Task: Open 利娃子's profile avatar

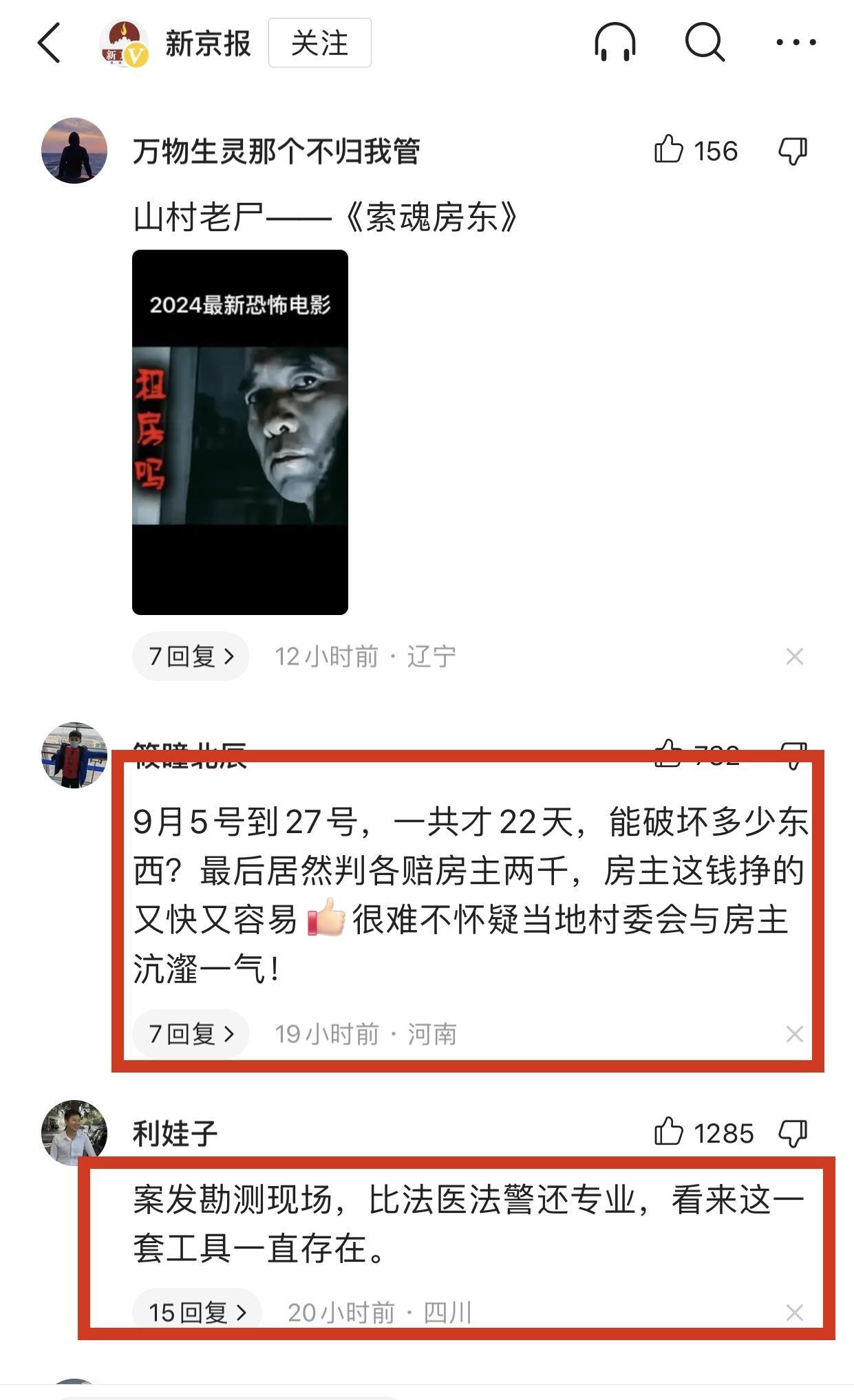Action: click(x=74, y=1132)
